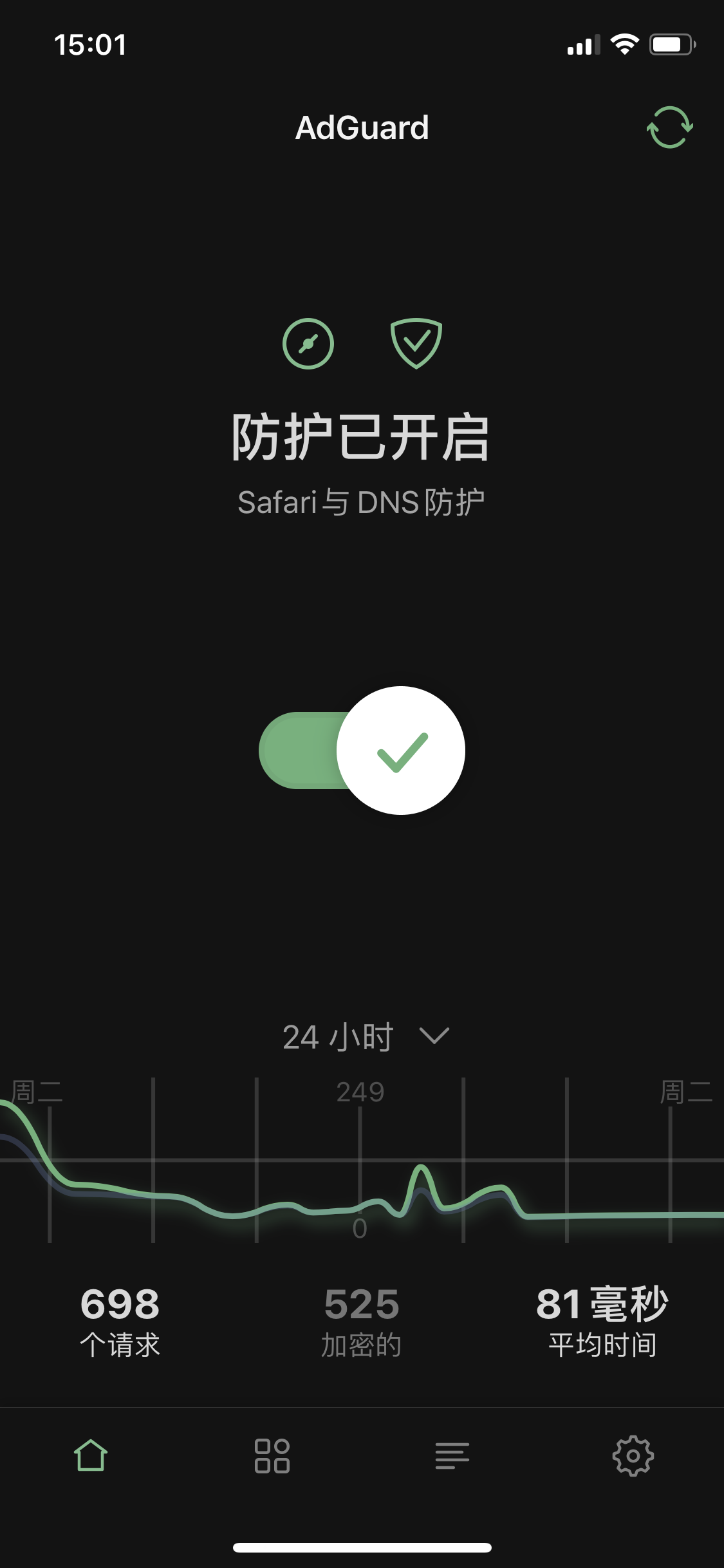Switch to the activity log tab

click(452, 1456)
